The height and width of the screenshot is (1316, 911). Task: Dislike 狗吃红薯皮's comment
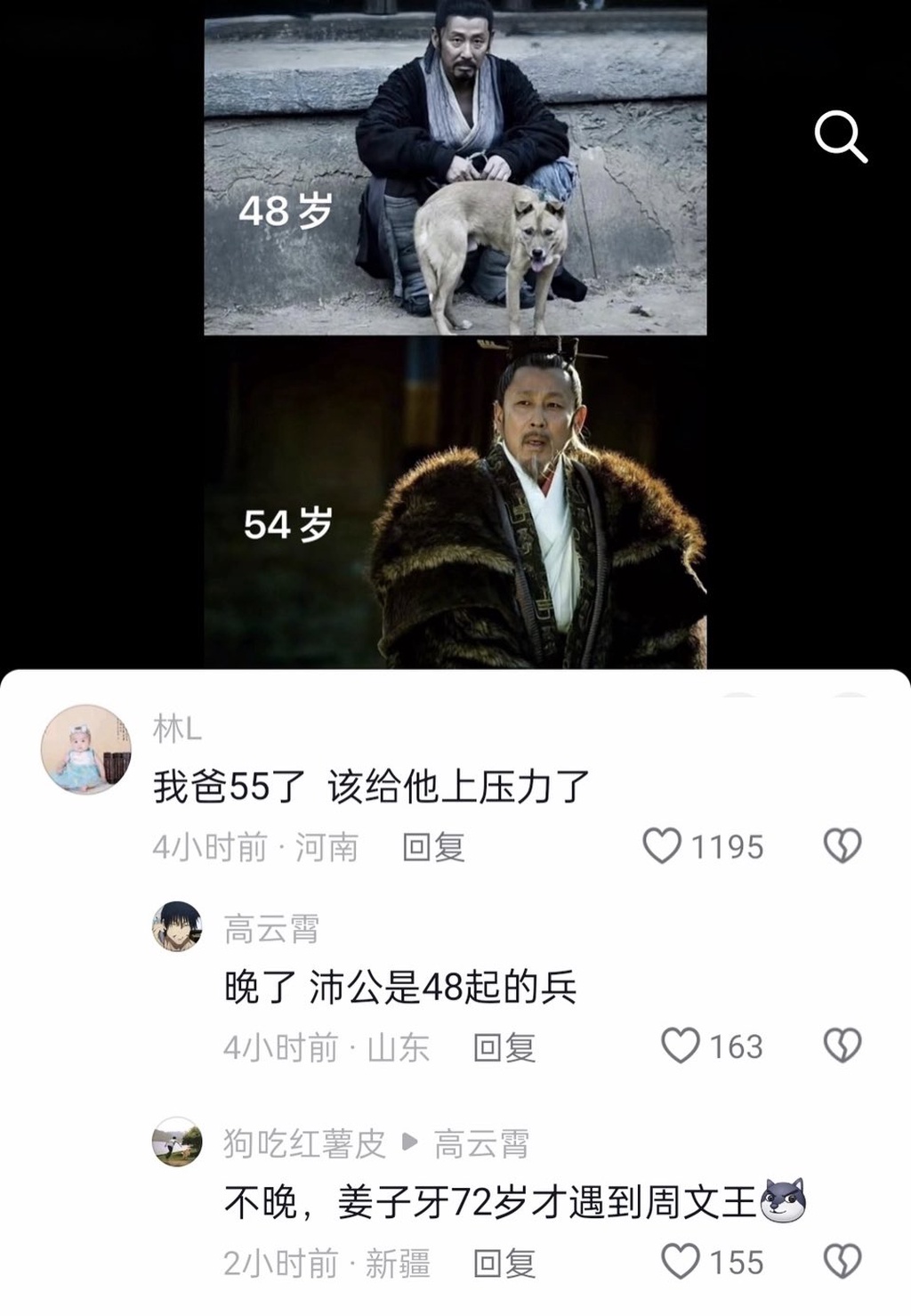coord(842,1262)
